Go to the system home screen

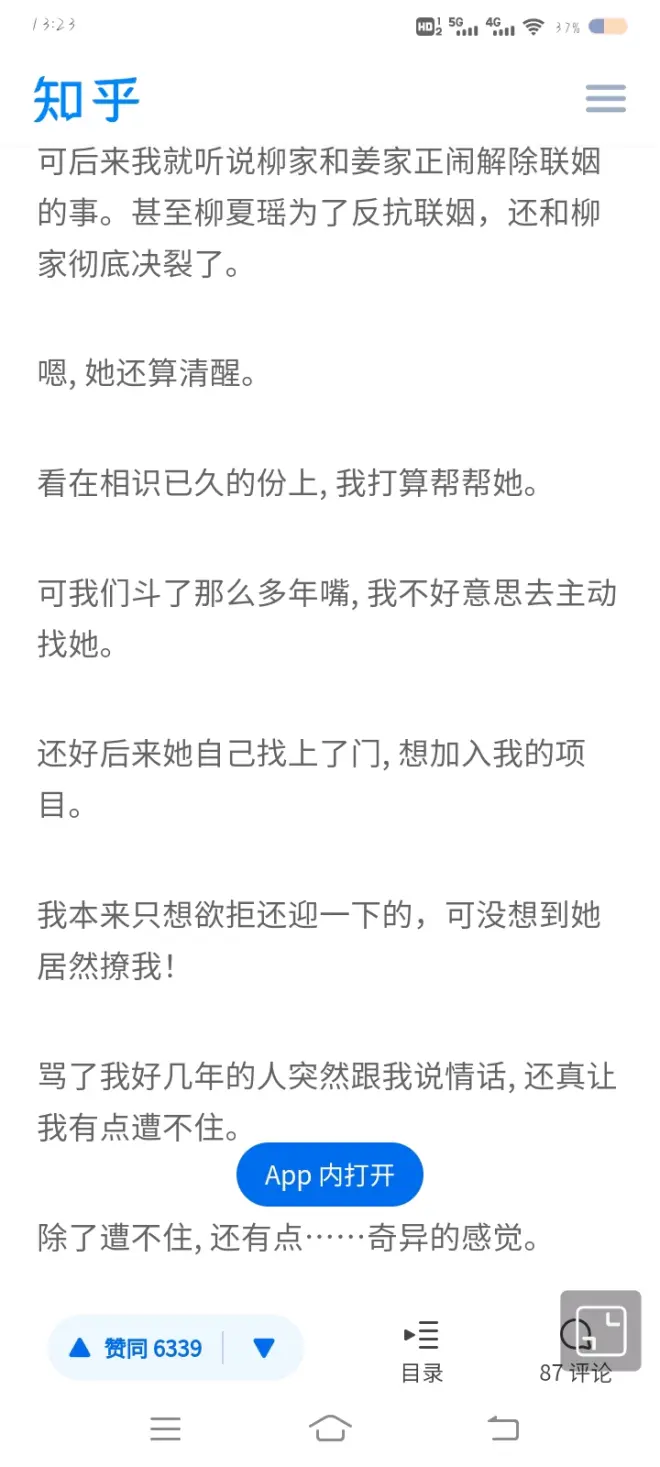coord(330,1428)
